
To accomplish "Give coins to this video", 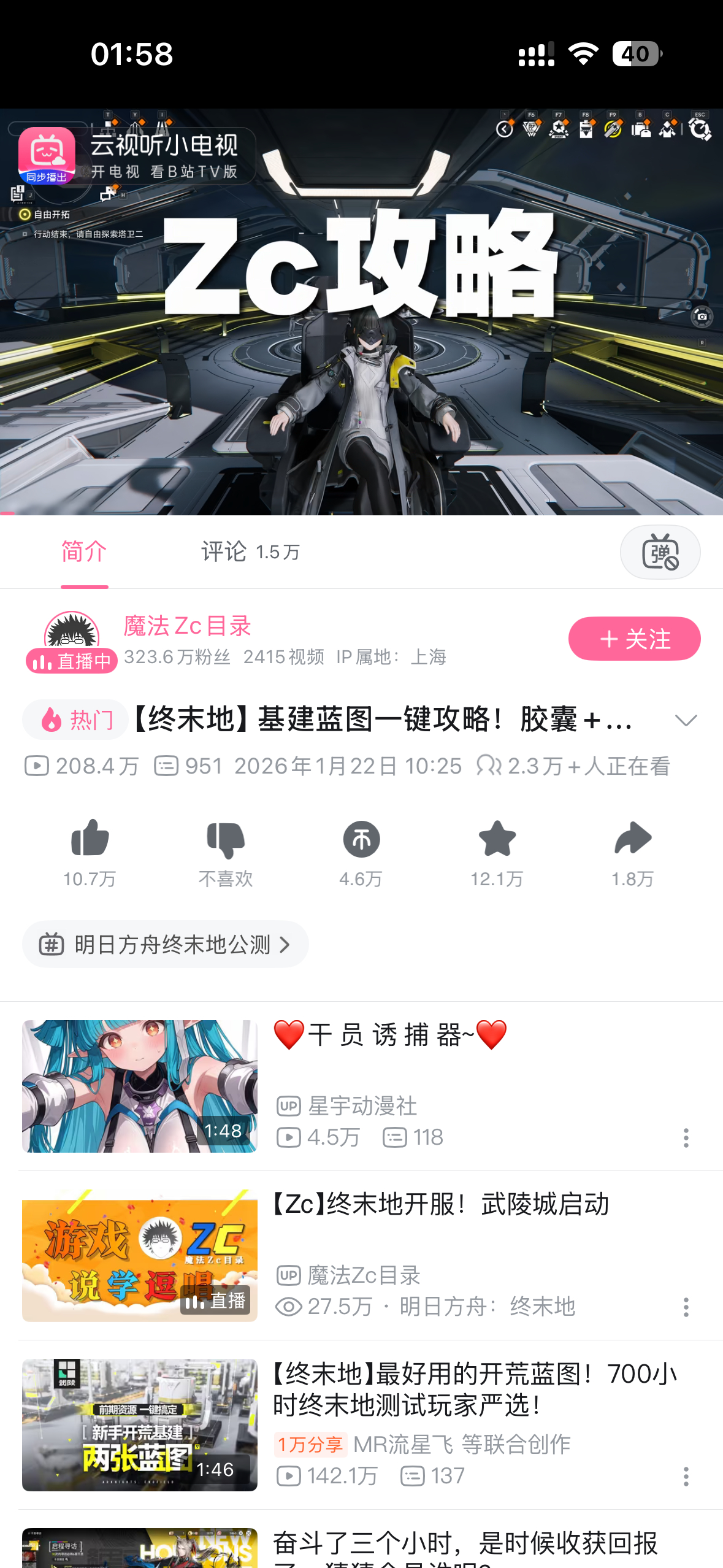I will [x=361, y=839].
